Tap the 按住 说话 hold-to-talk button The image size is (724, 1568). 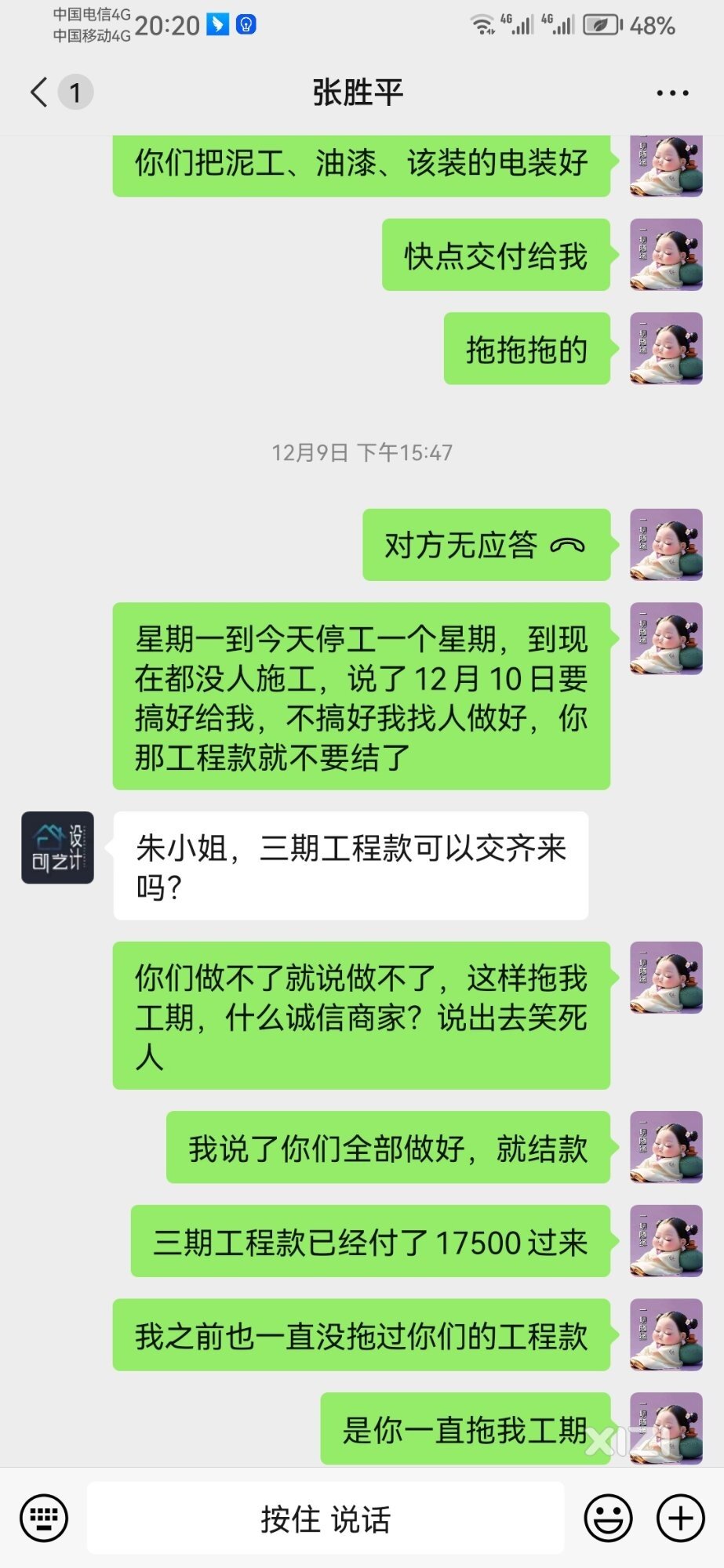pyautogui.click(x=326, y=1519)
